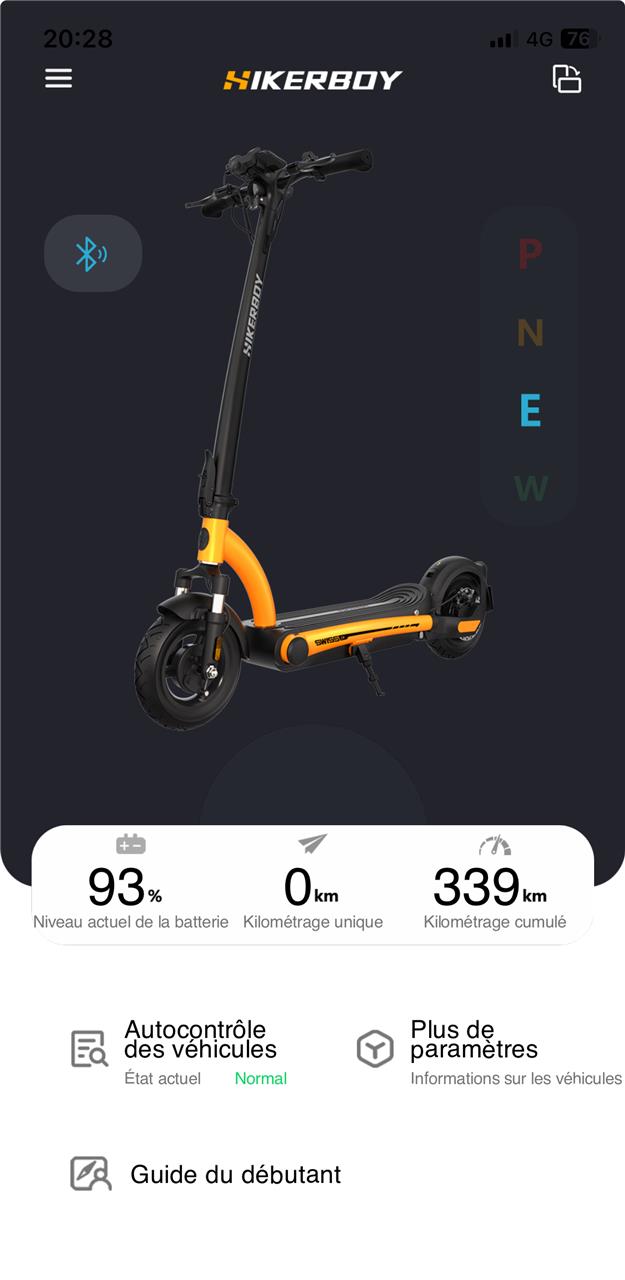Select P parking mode
Viewport: 625px width, 1280px height.
pos(530,254)
